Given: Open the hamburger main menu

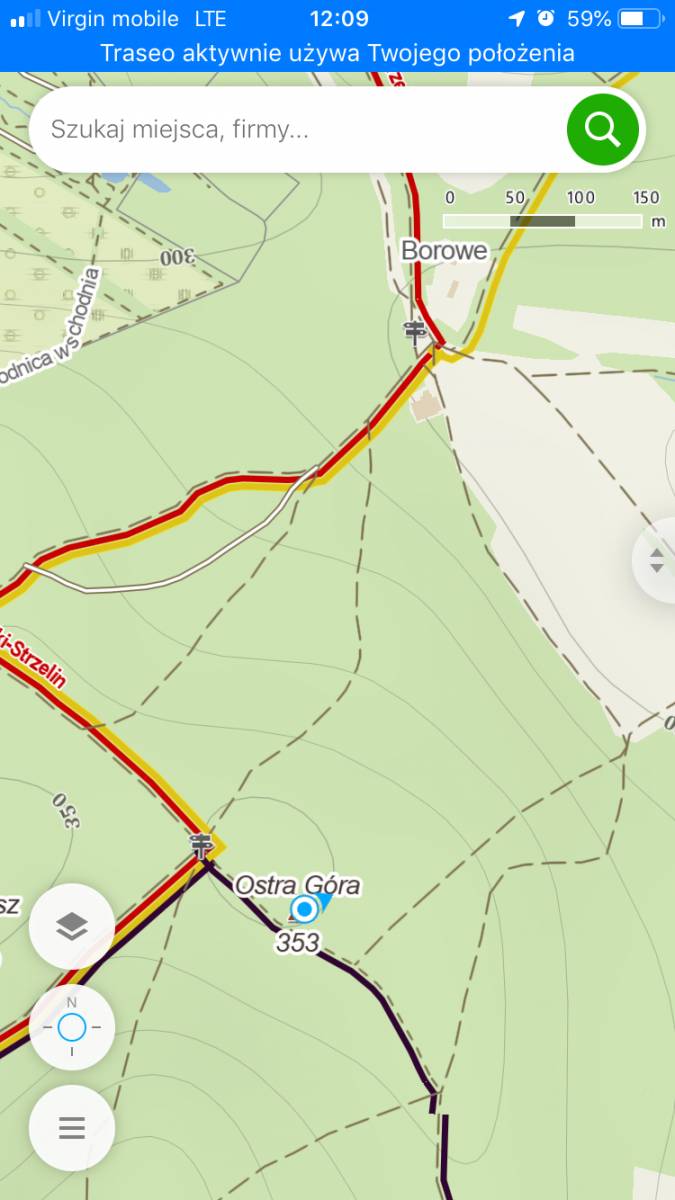Looking at the screenshot, I should point(72,1127).
